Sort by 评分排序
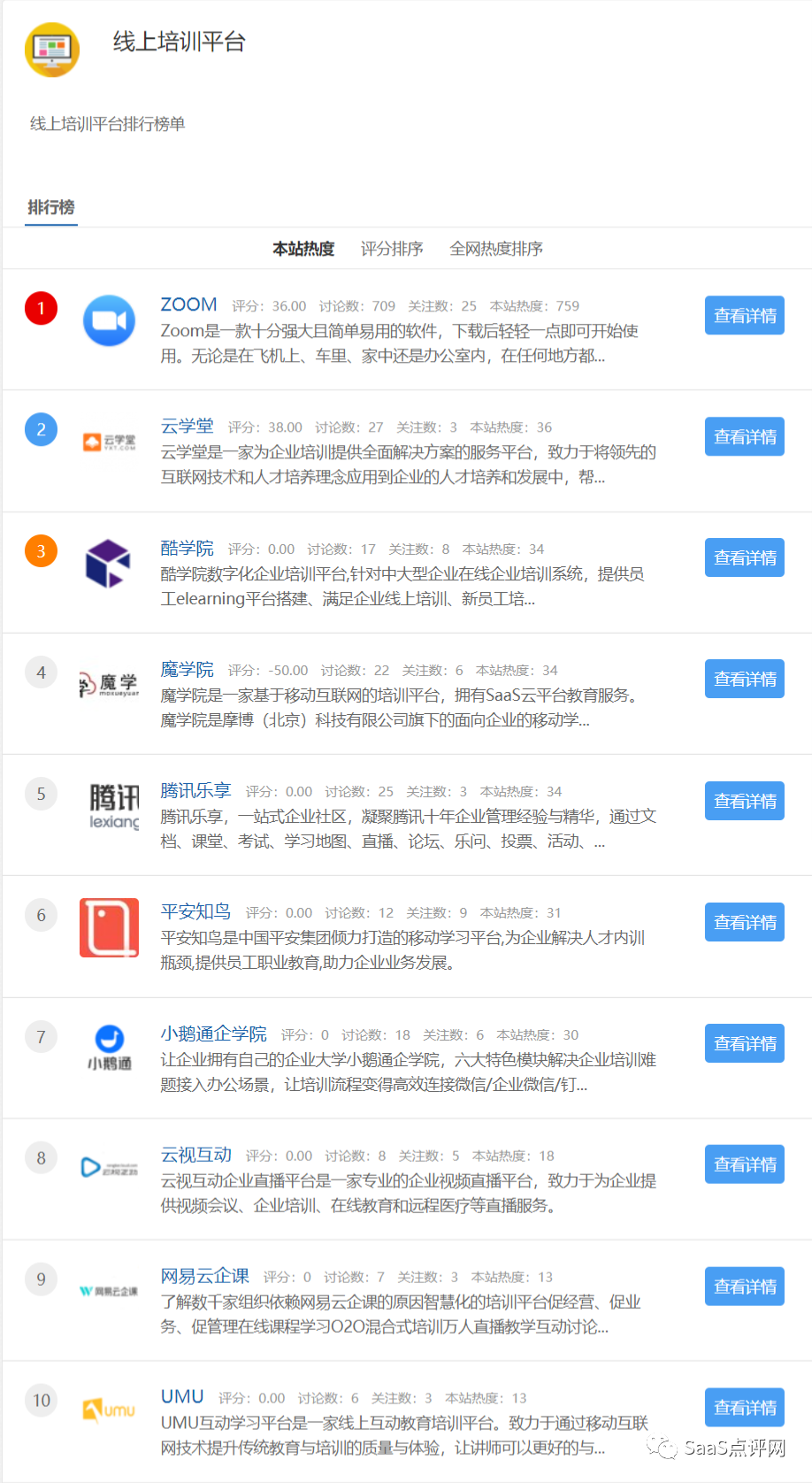The width and height of the screenshot is (812, 1483). click(x=392, y=249)
